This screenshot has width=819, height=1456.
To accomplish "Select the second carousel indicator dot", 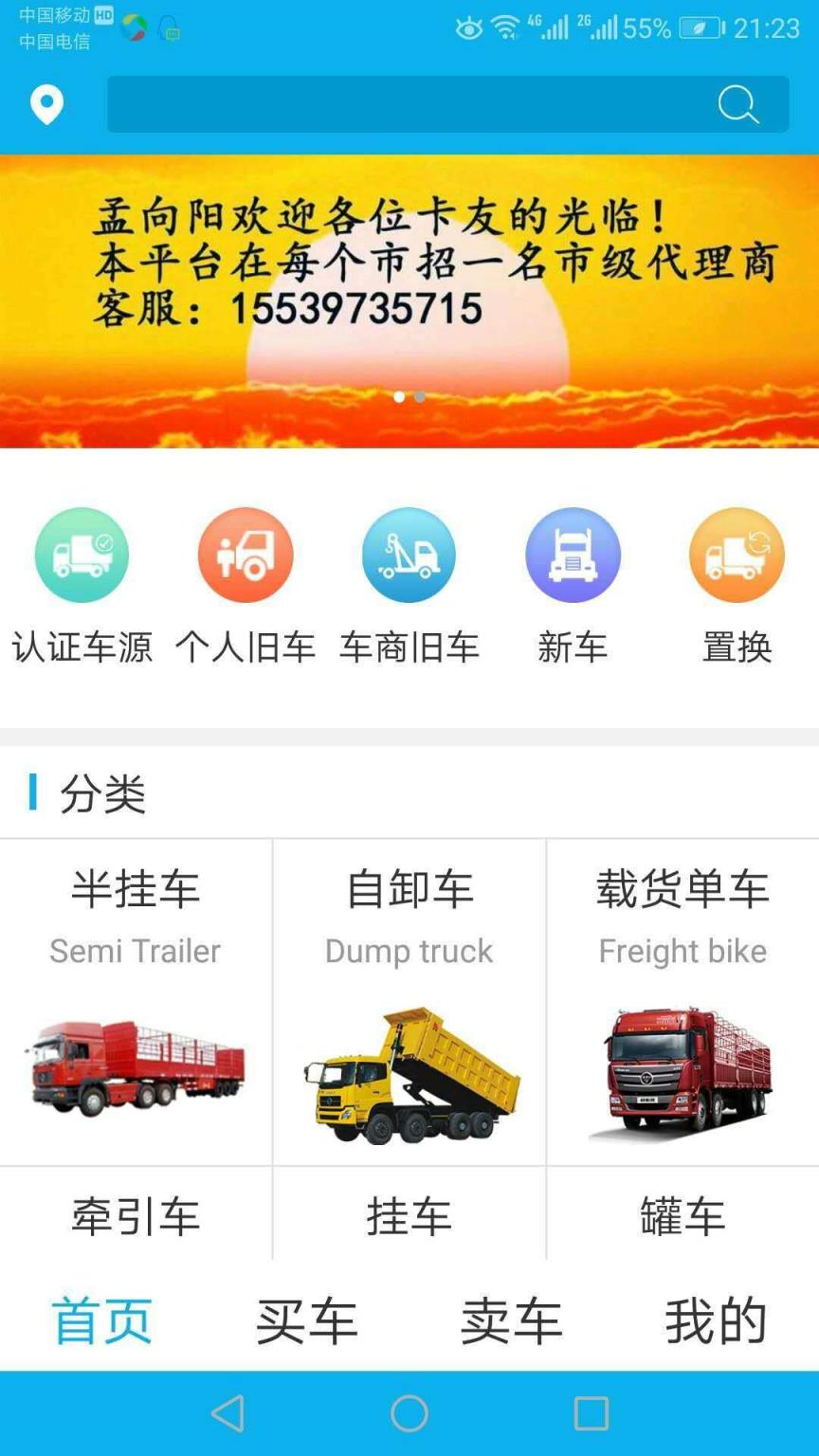I will click(420, 397).
